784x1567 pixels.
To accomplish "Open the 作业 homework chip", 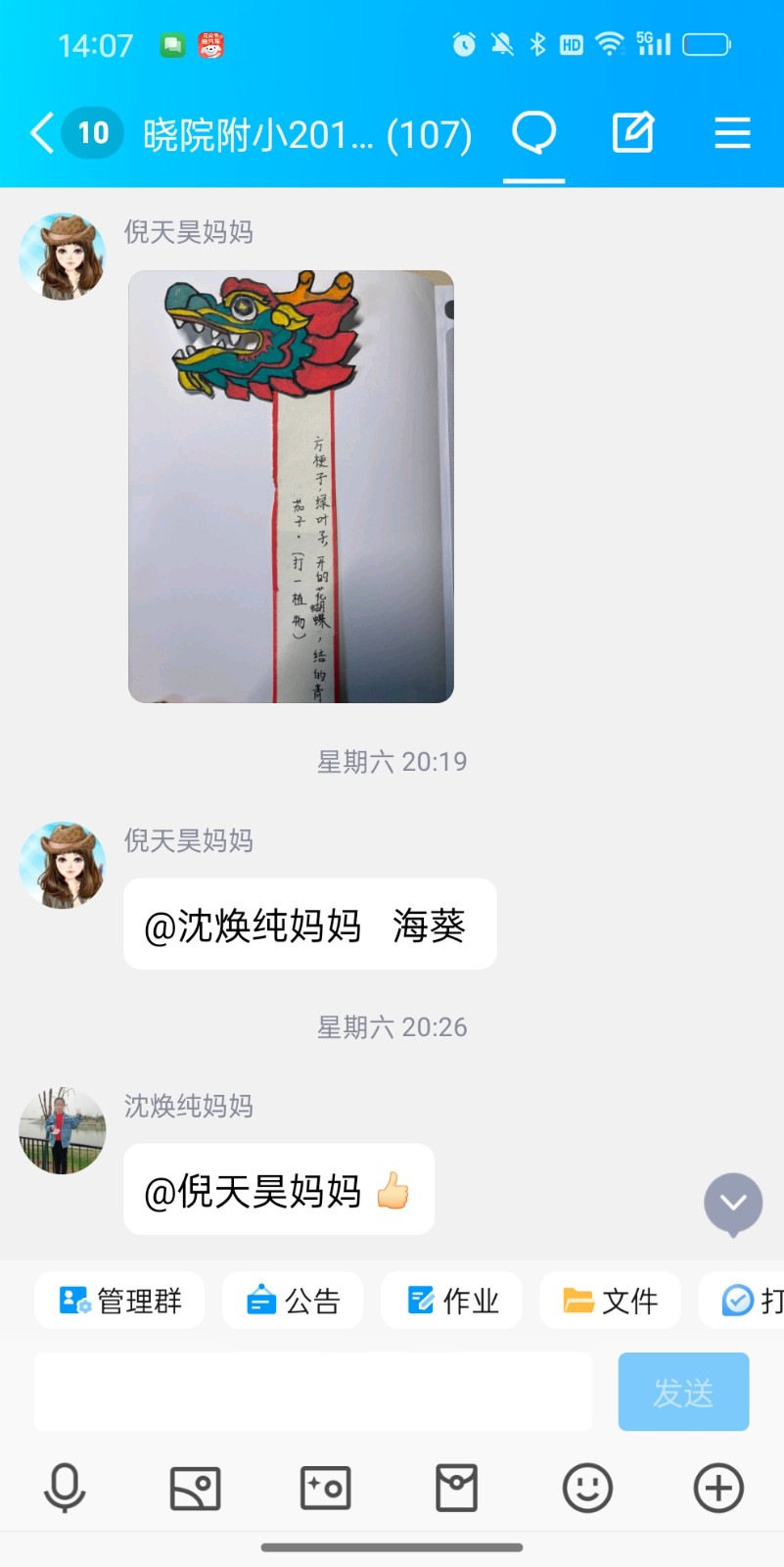I will [451, 1301].
